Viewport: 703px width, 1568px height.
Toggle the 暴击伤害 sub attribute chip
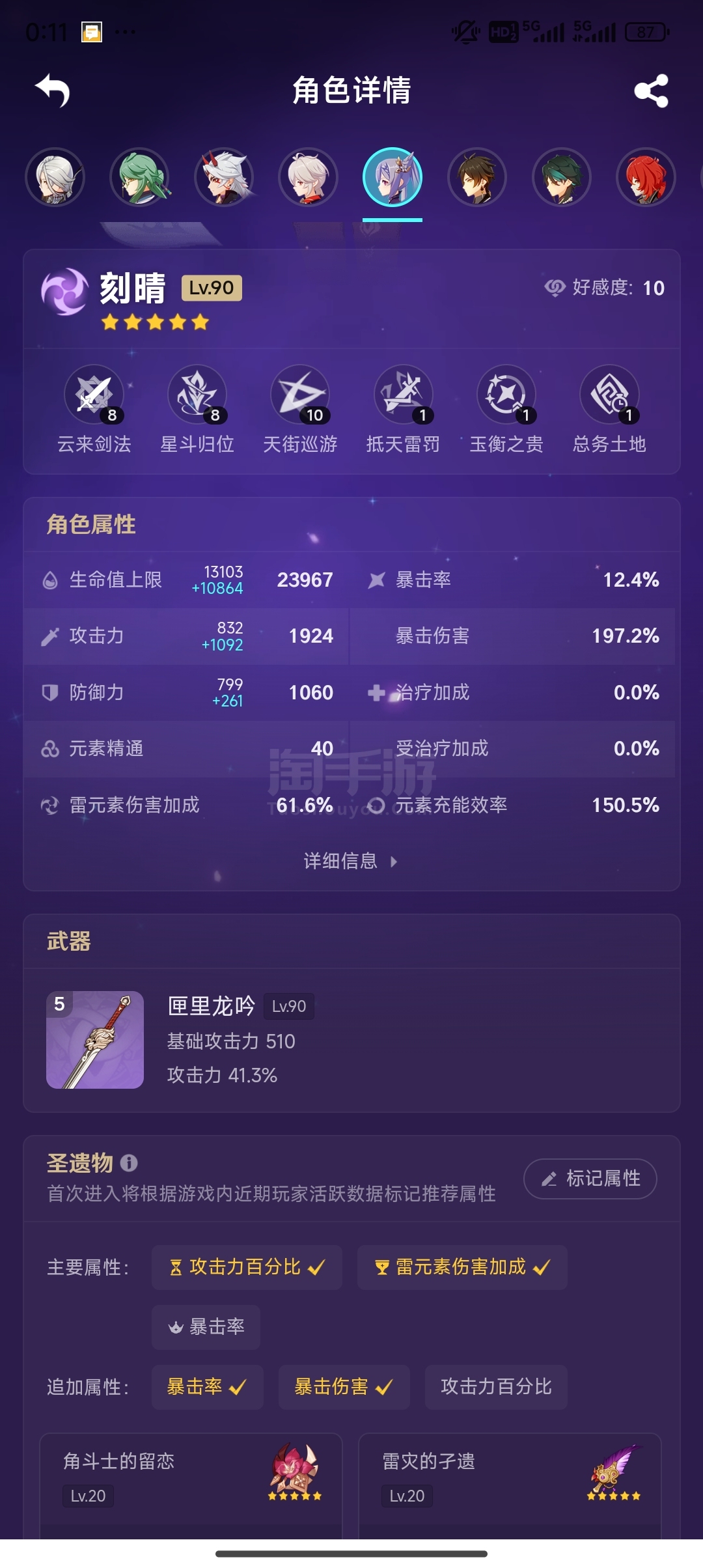344,1387
